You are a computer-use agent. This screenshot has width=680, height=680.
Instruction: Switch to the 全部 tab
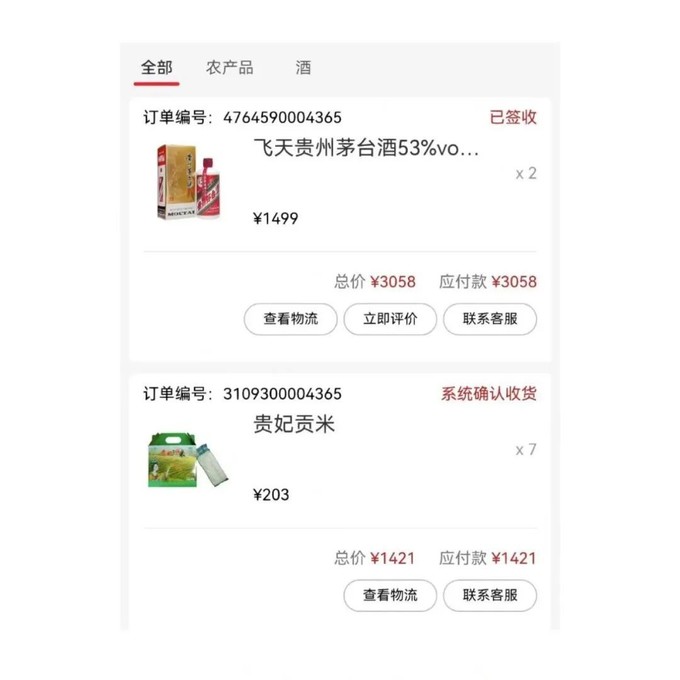156,68
